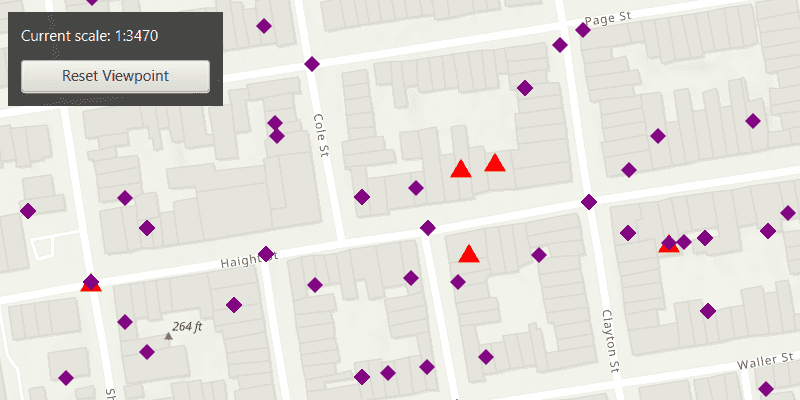Viewport: 800px width, 400px height.
Task: Tap the Reset Viewpoint button
Action: (115, 76)
